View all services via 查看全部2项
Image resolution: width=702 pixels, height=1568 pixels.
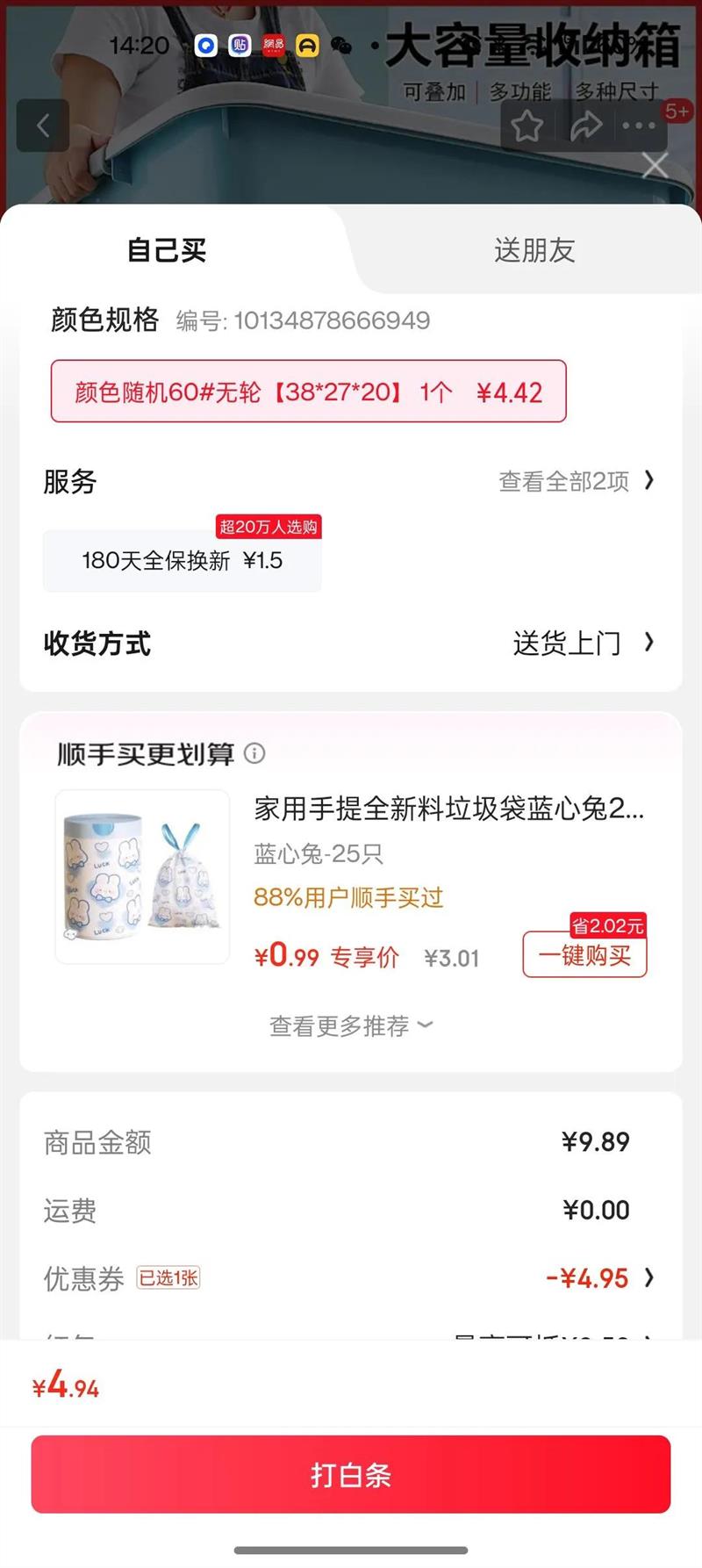click(576, 481)
